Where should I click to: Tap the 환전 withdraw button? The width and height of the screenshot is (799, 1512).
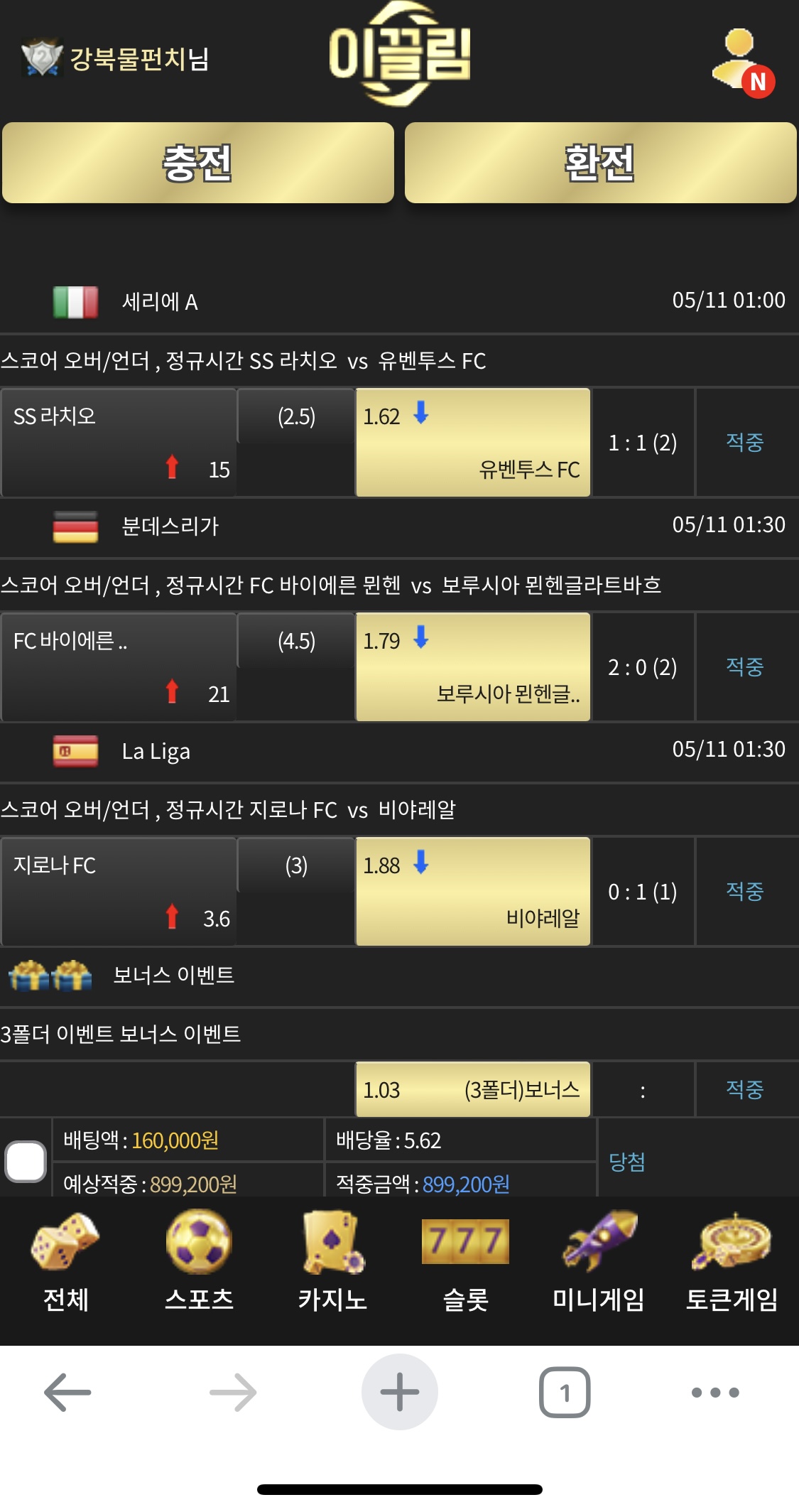click(600, 163)
